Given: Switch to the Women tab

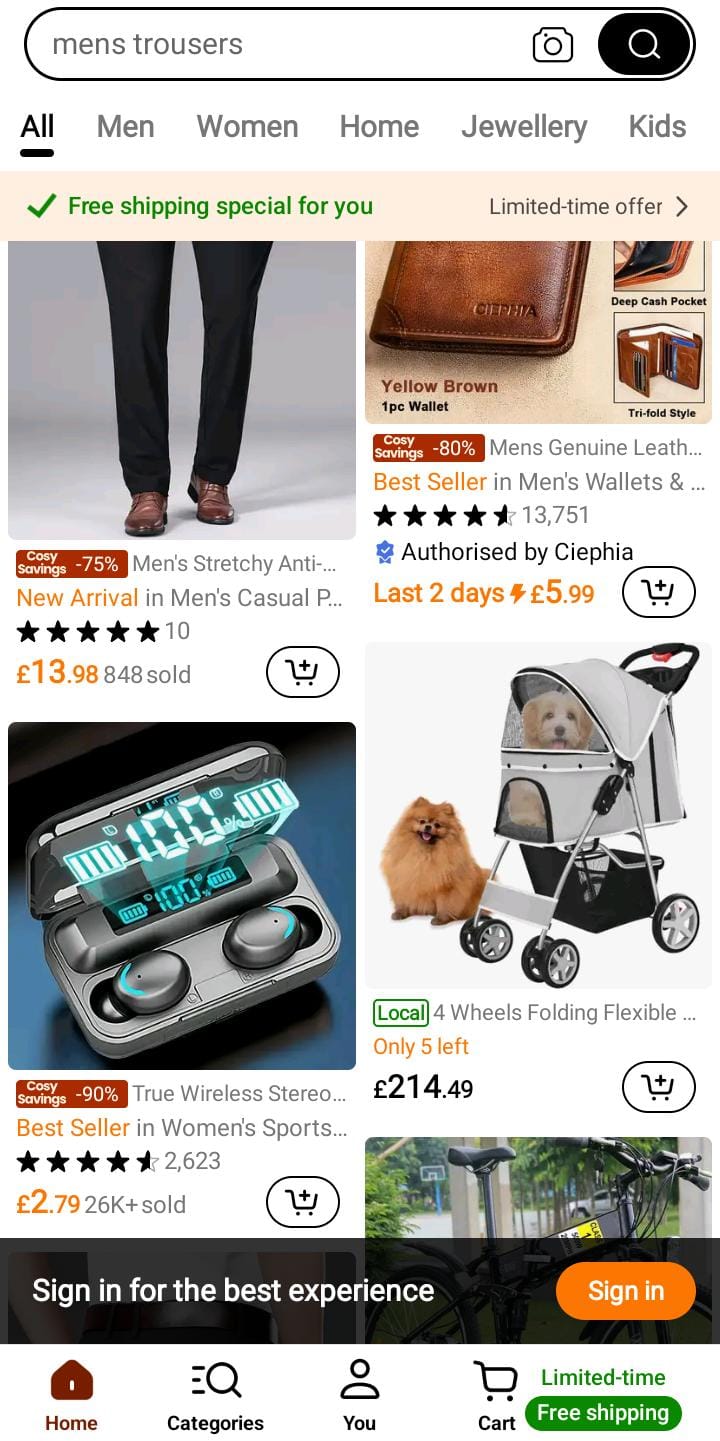Looking at the screenshot, I should 247,127.
